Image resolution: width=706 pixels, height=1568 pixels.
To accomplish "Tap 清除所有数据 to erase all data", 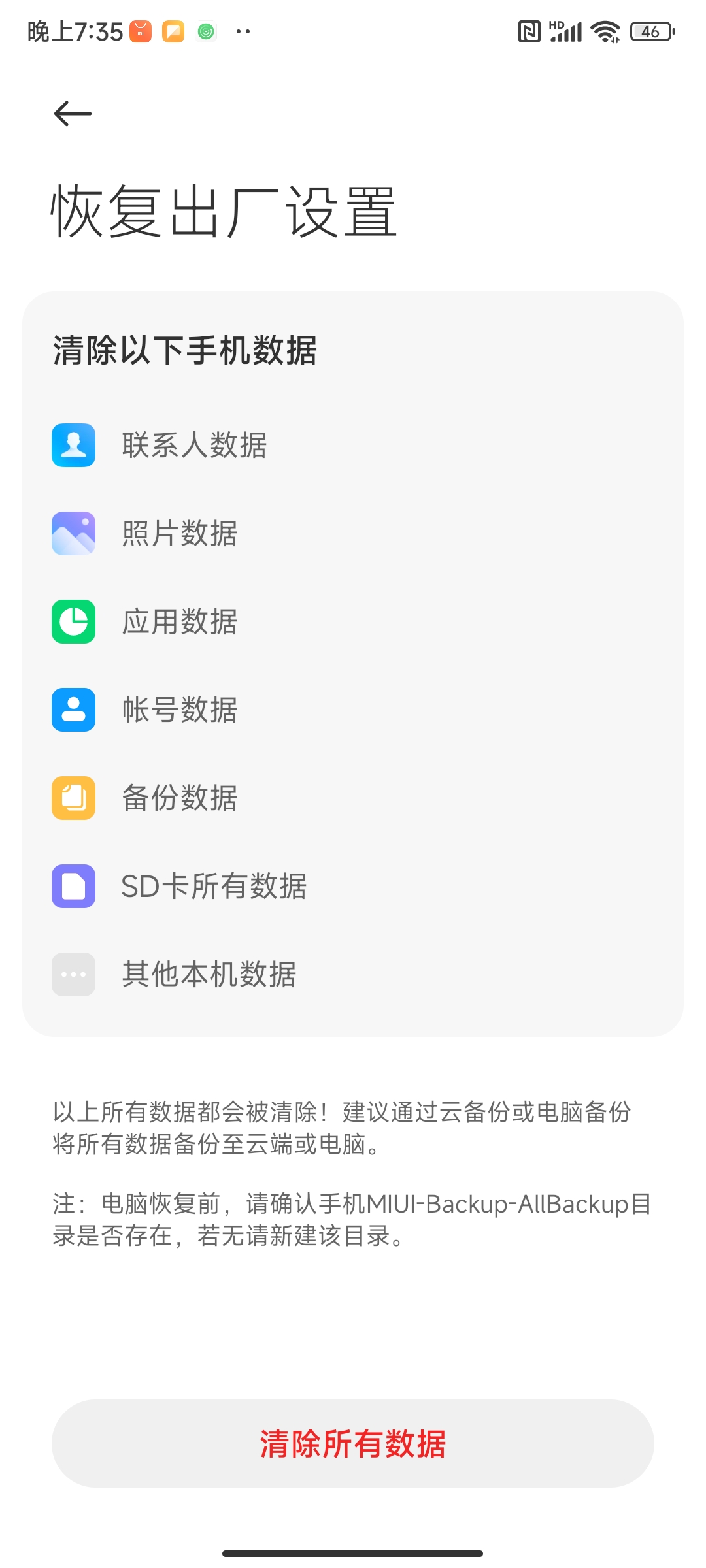I will coord(353,1445).
